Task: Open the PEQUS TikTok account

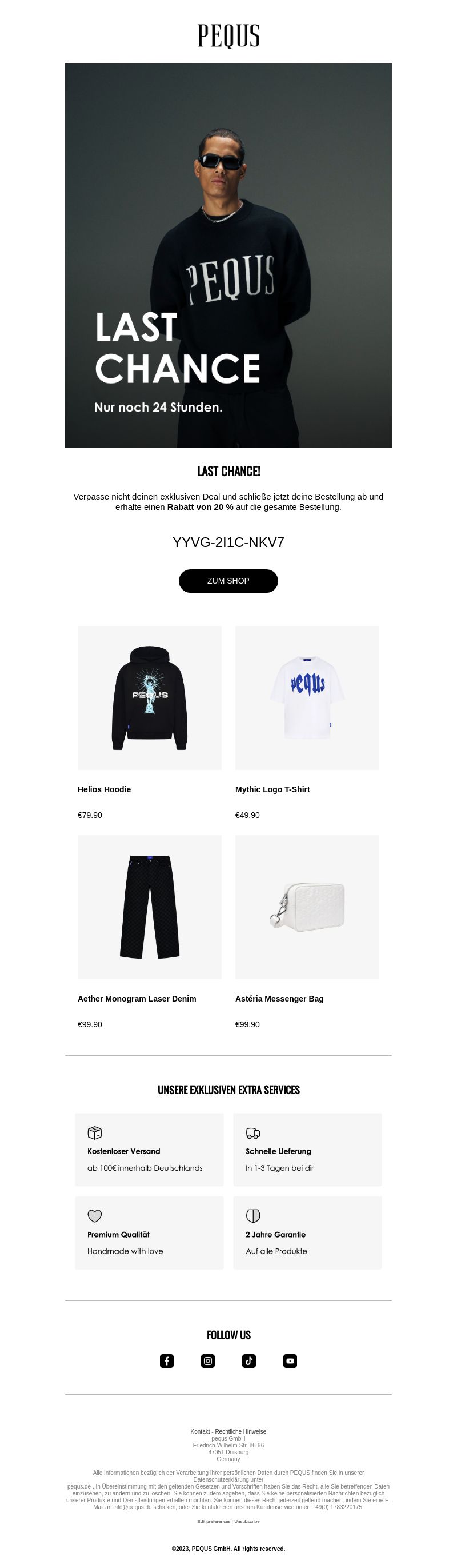Action: pyautogui.click(x=249, y=1361)
